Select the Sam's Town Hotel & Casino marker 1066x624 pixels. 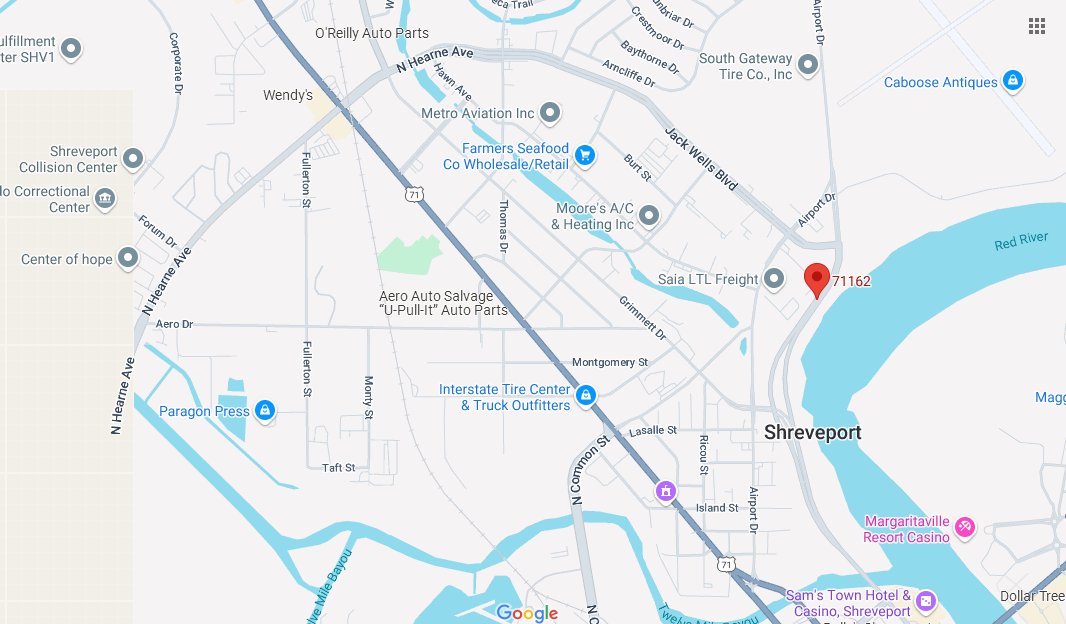(x=927, y=601)
